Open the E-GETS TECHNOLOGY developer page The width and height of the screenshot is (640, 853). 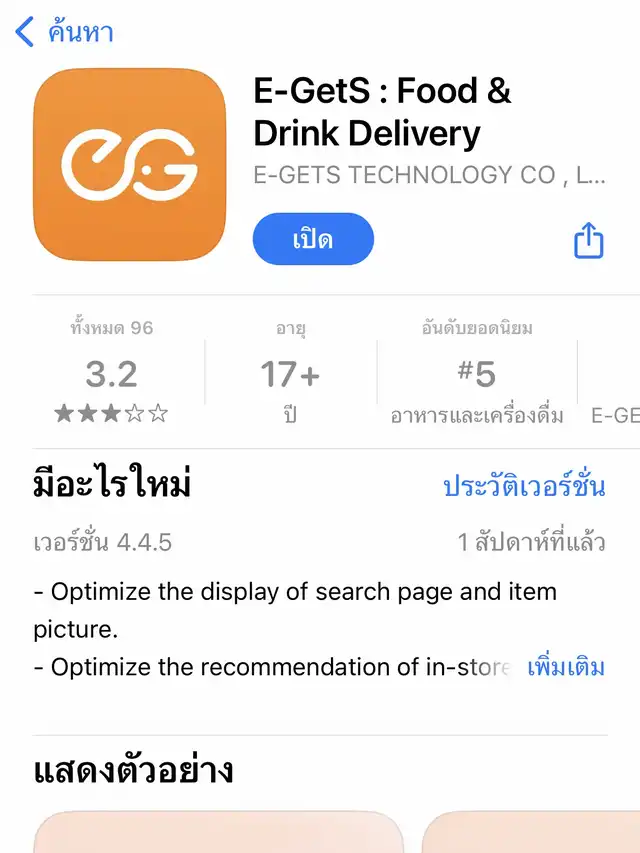click(429, 175)
